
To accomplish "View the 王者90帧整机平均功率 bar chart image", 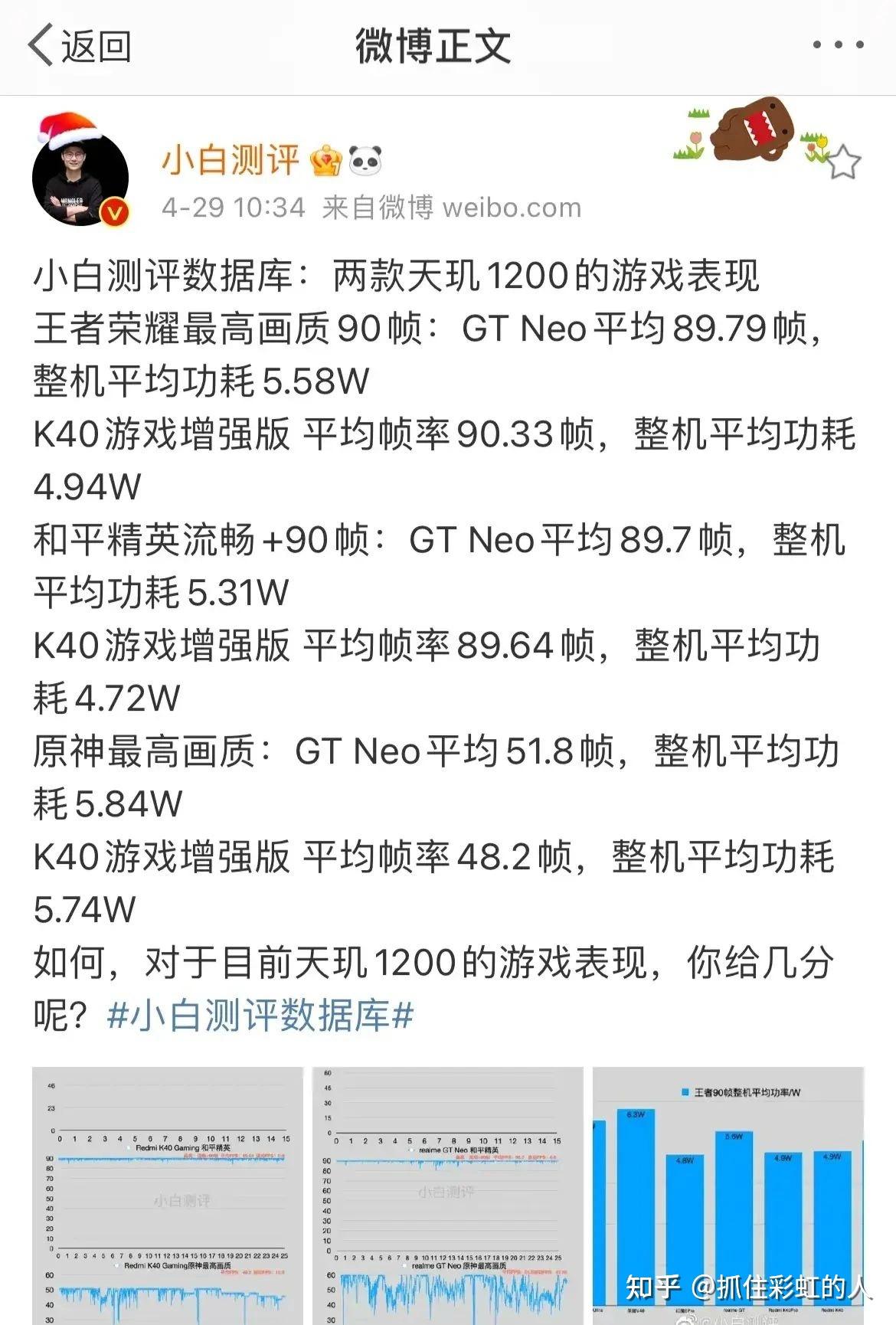I will pyautogui.click(x=728, y=1195).
